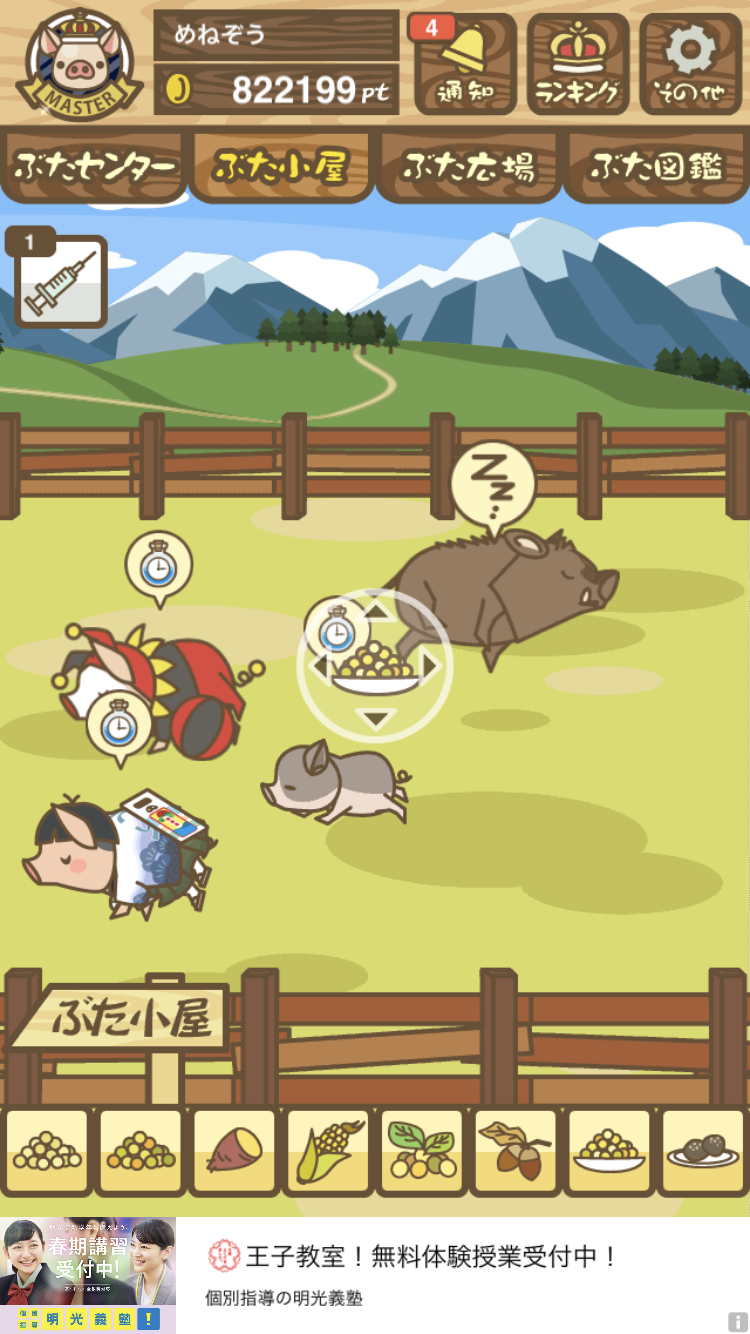Open the ランキング crown button

tap(578, 62)
